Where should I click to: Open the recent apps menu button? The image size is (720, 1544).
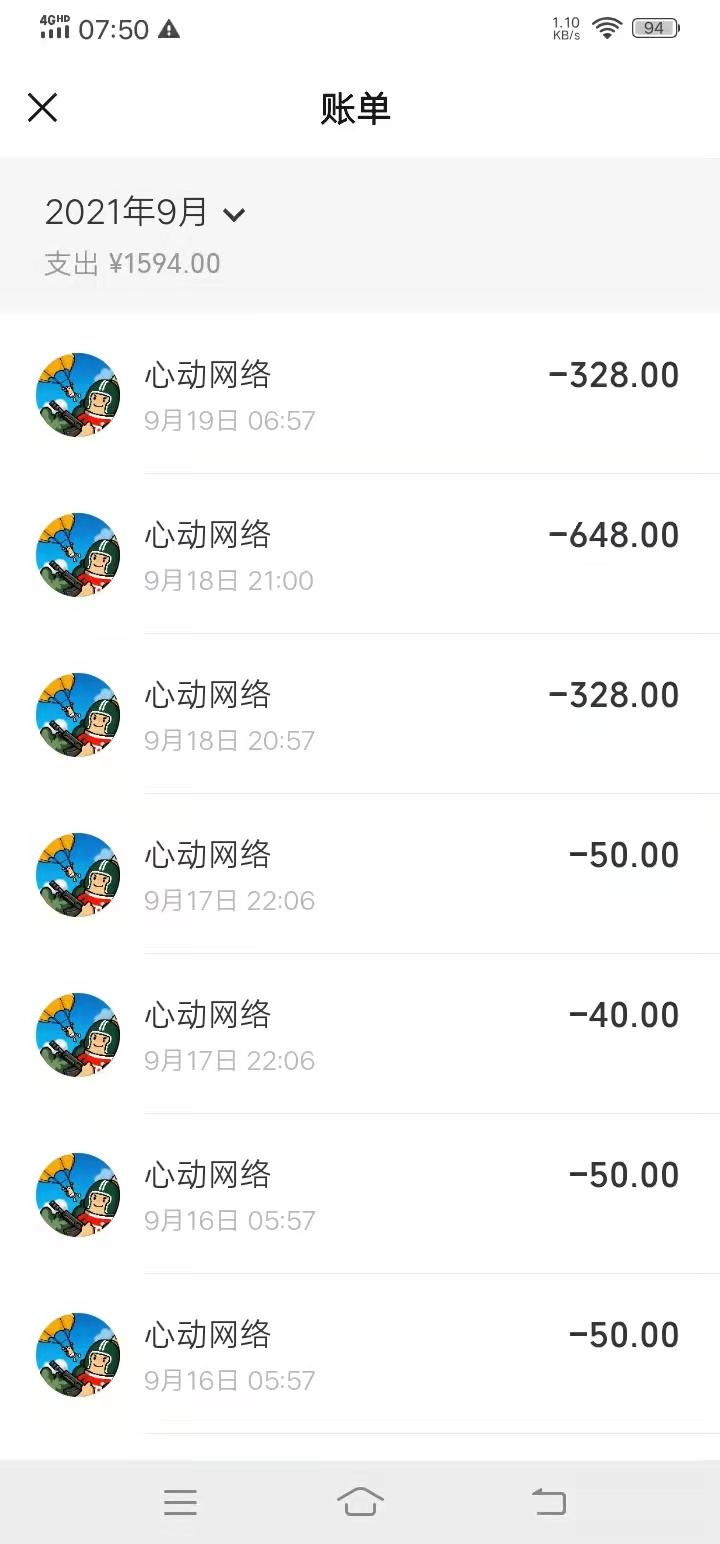(180, 1501)
